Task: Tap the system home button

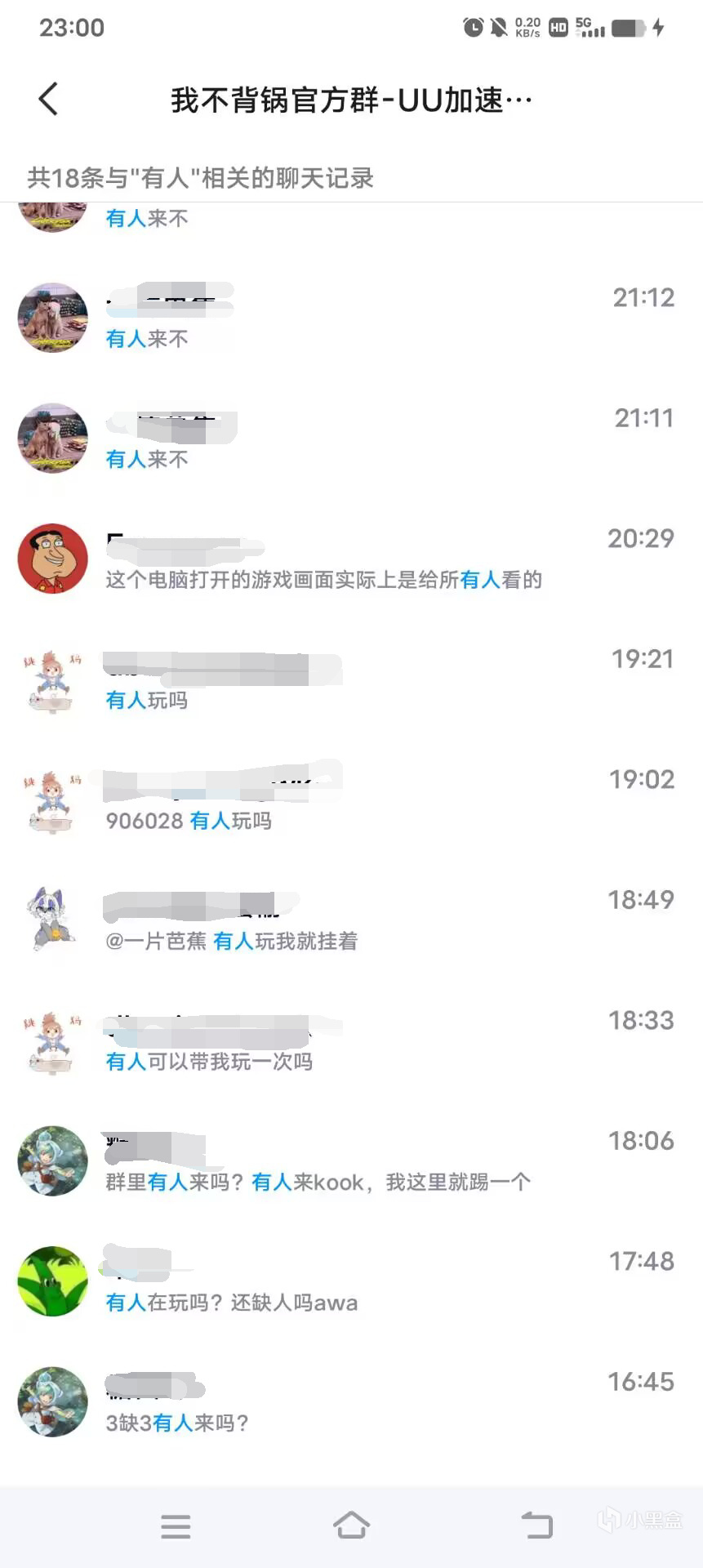Action: (351, 1525)
